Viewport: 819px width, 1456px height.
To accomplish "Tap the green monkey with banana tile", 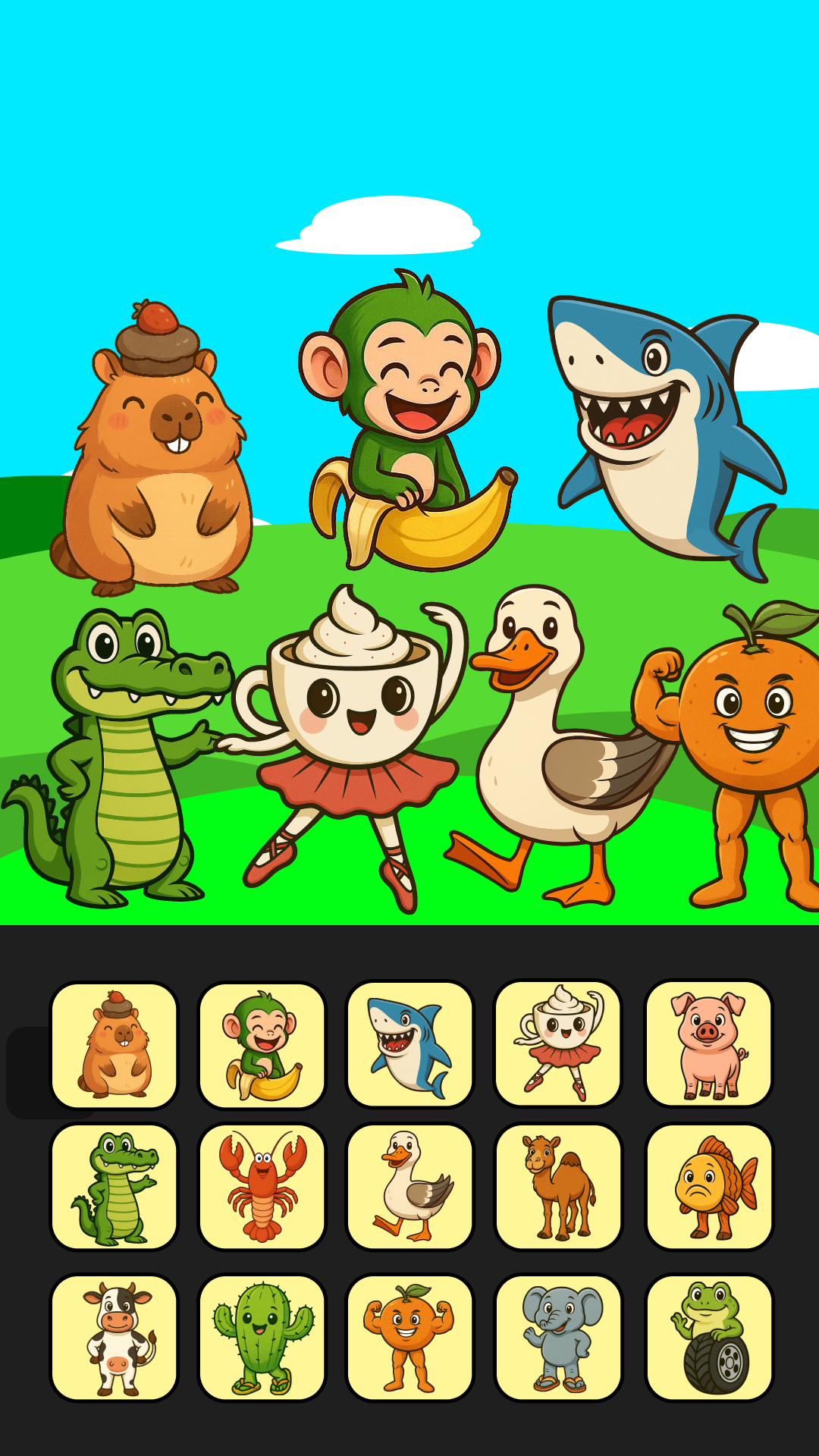I will pyautogui.click(x=262, y=1045).
